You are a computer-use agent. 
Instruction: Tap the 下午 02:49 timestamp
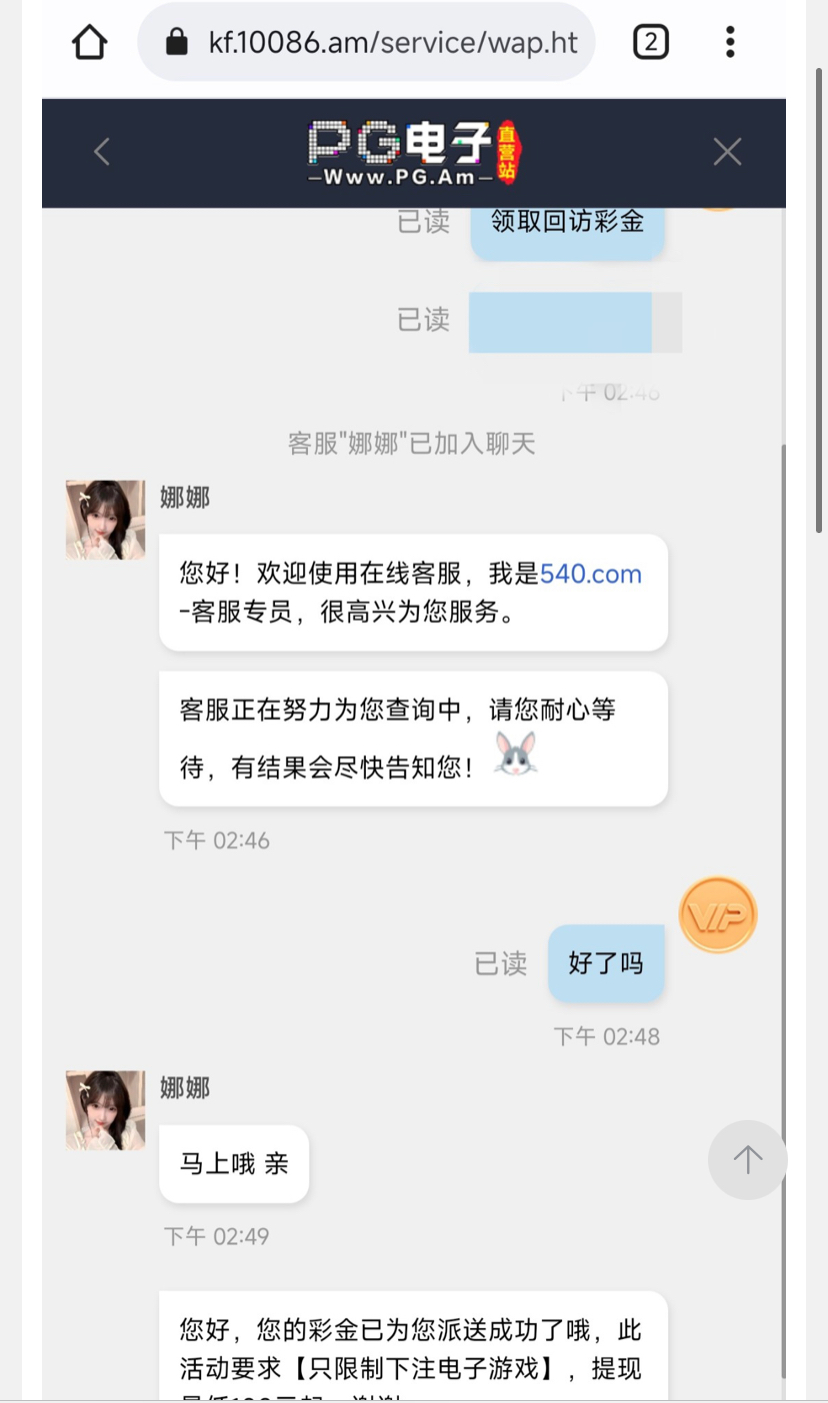[216, 1236]
